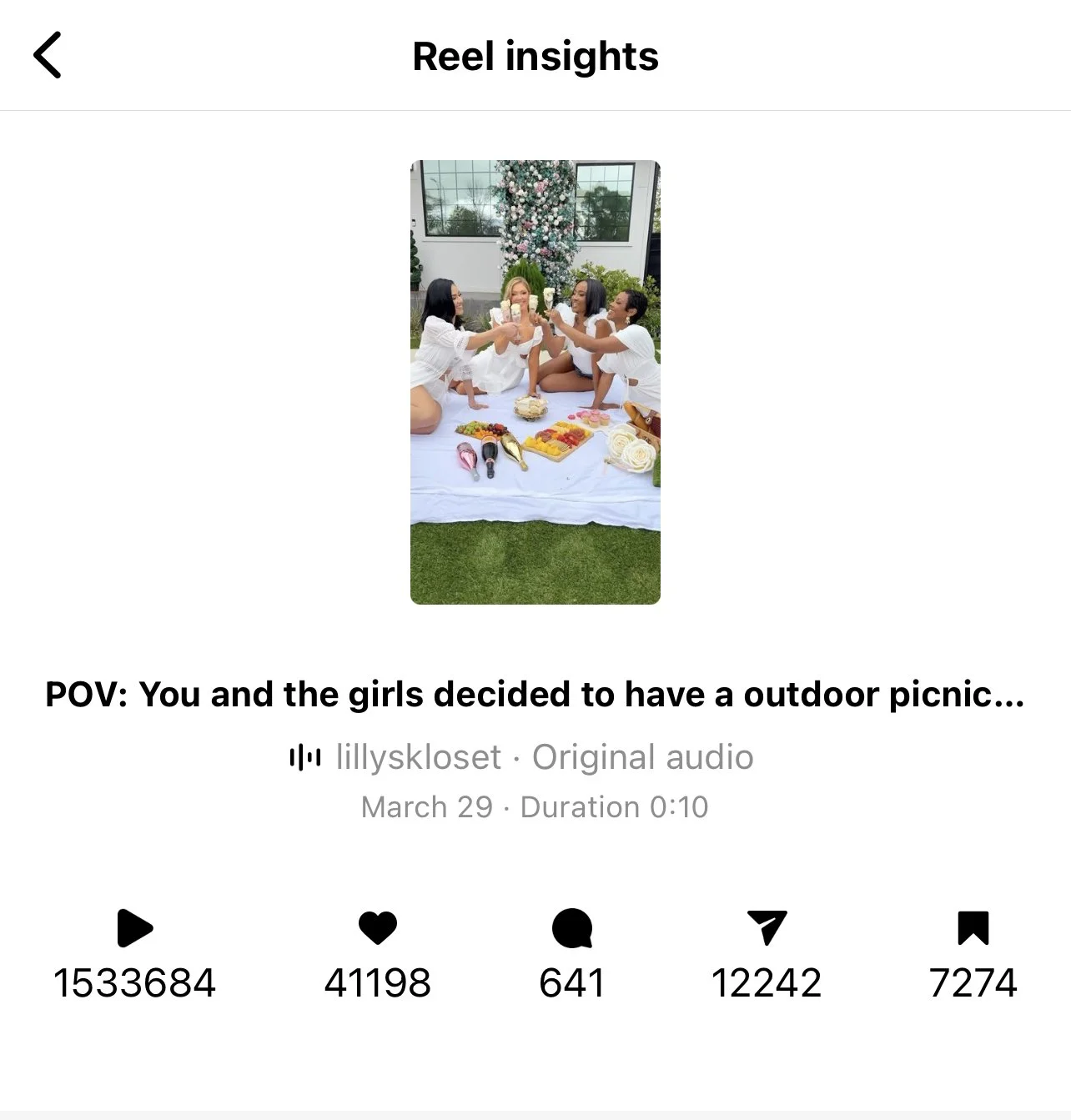Screen dimensions: 1071x1120
Task: Open the picnic reel thumbnail
Action: pos(535,382)
